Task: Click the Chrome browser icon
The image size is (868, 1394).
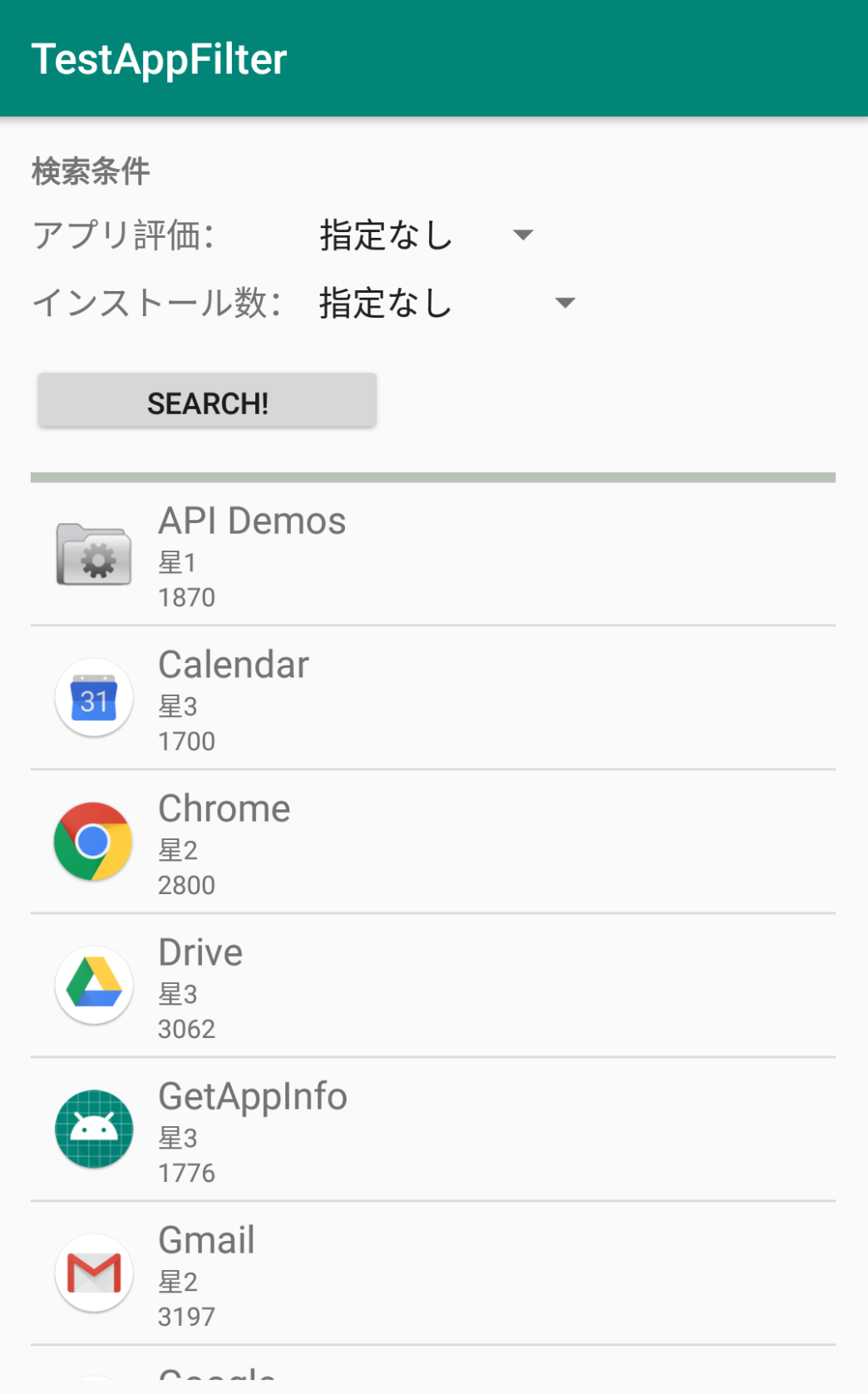Action: pyautogui.click(x=93, y=841)
